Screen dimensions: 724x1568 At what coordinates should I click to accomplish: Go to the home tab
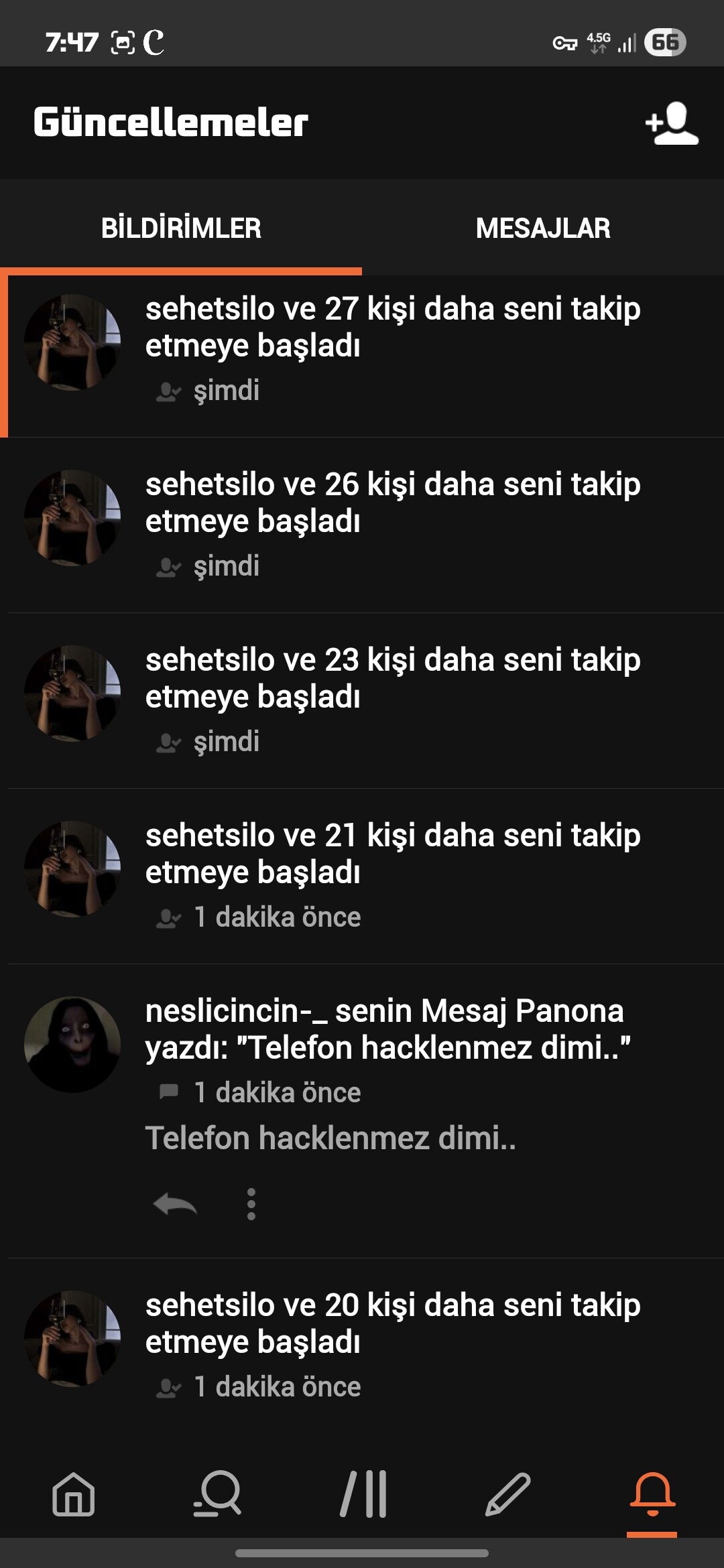click(x=73, y=1494)
